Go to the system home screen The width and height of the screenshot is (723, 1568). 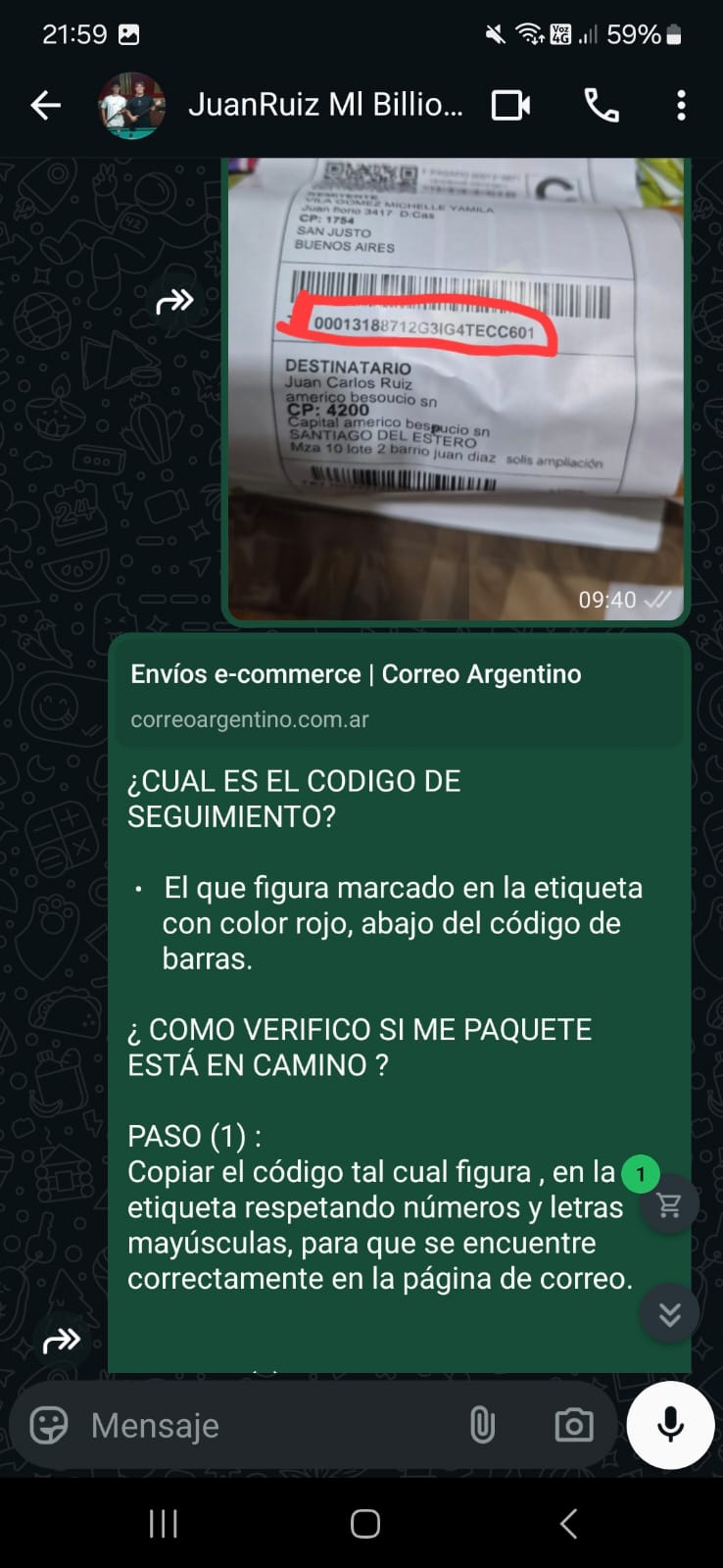coord(364,1523)
